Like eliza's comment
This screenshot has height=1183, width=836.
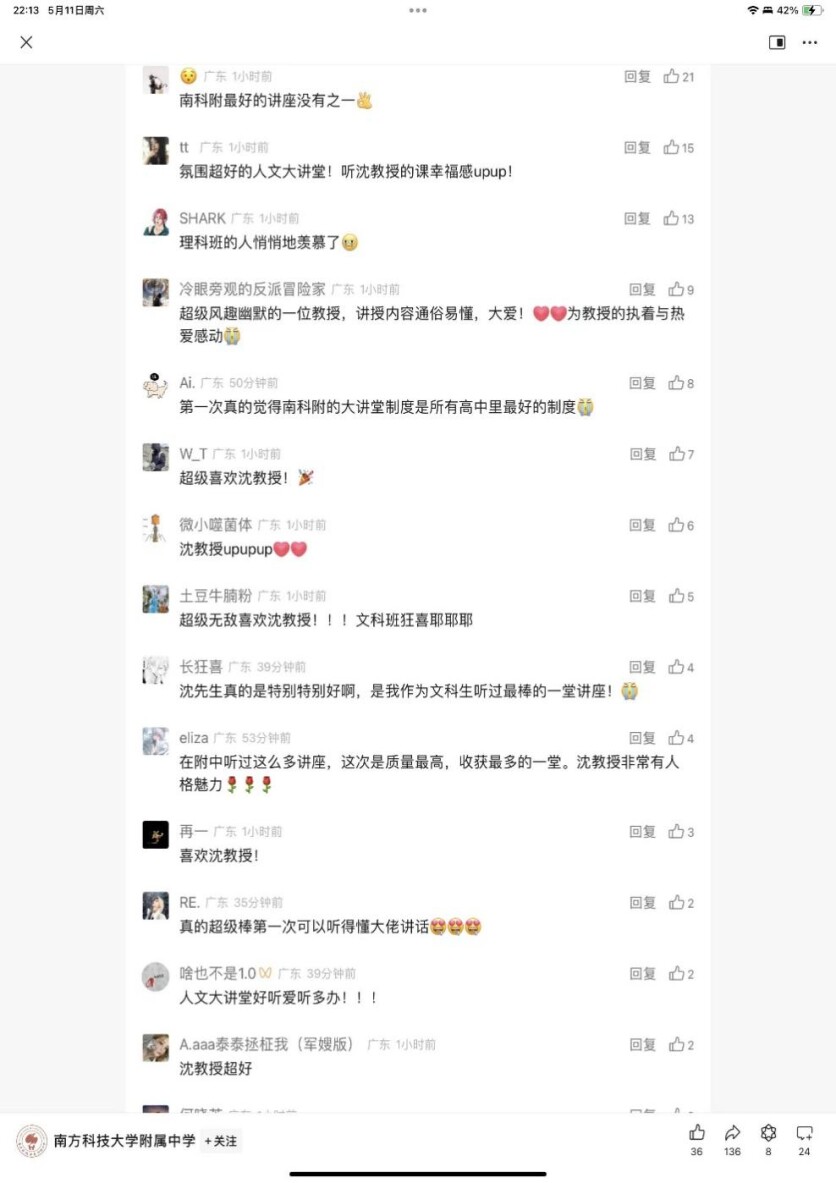pyautogui.click(x=682, y=738)
